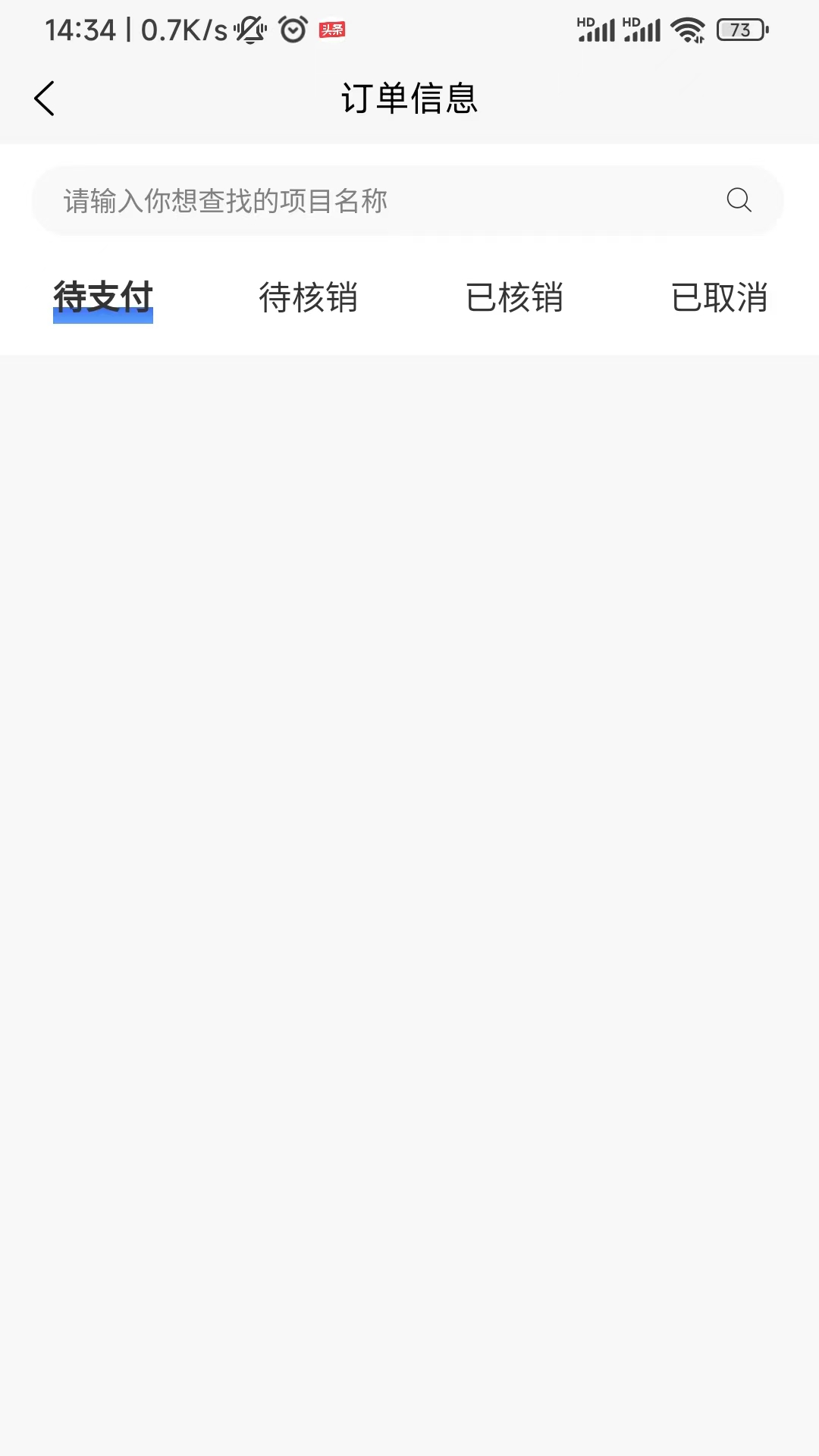Tap the back arrow to return
This screenshot has height=1456, width=819.
[43, 99]
